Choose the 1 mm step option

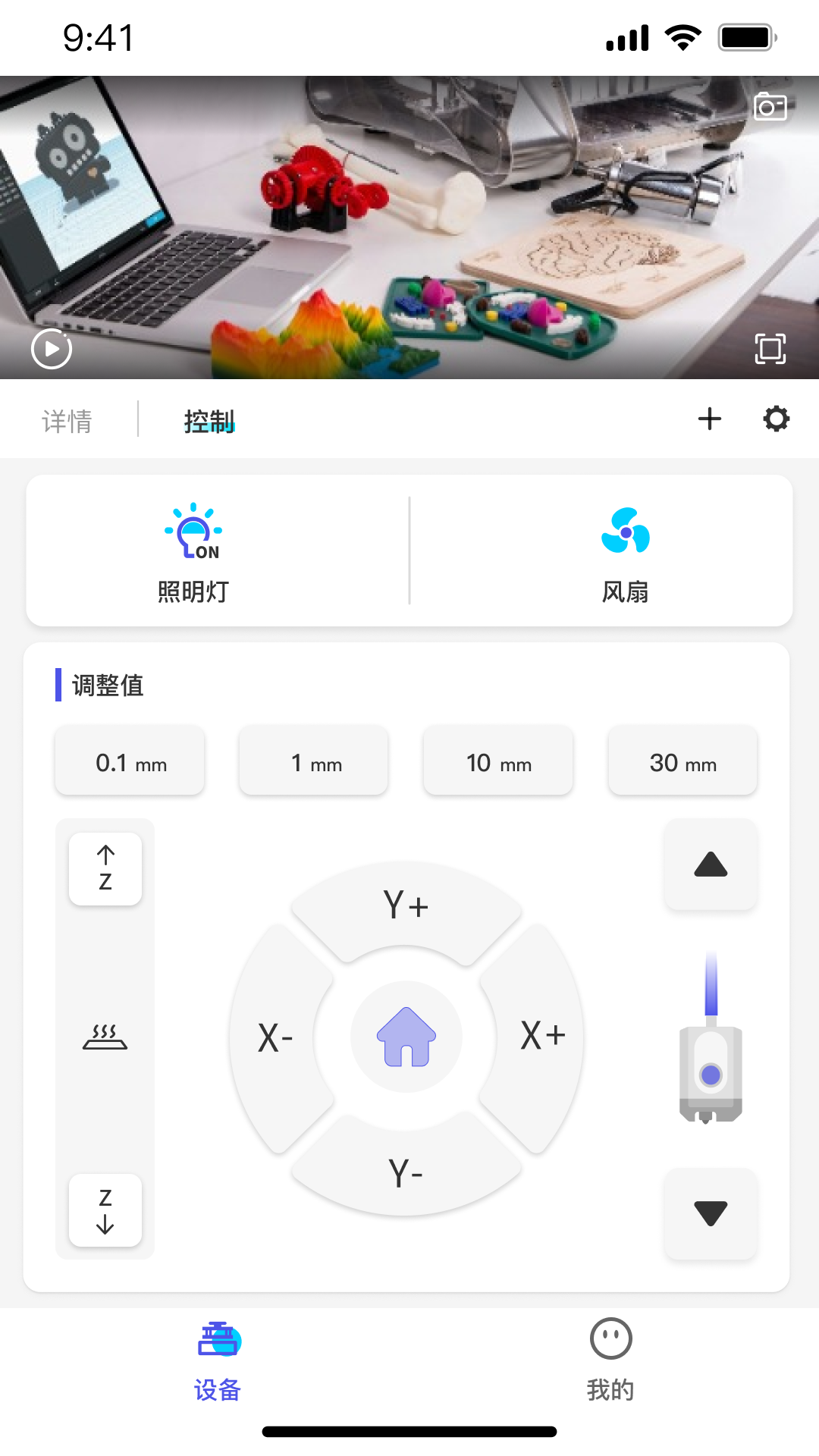[312, 761]
